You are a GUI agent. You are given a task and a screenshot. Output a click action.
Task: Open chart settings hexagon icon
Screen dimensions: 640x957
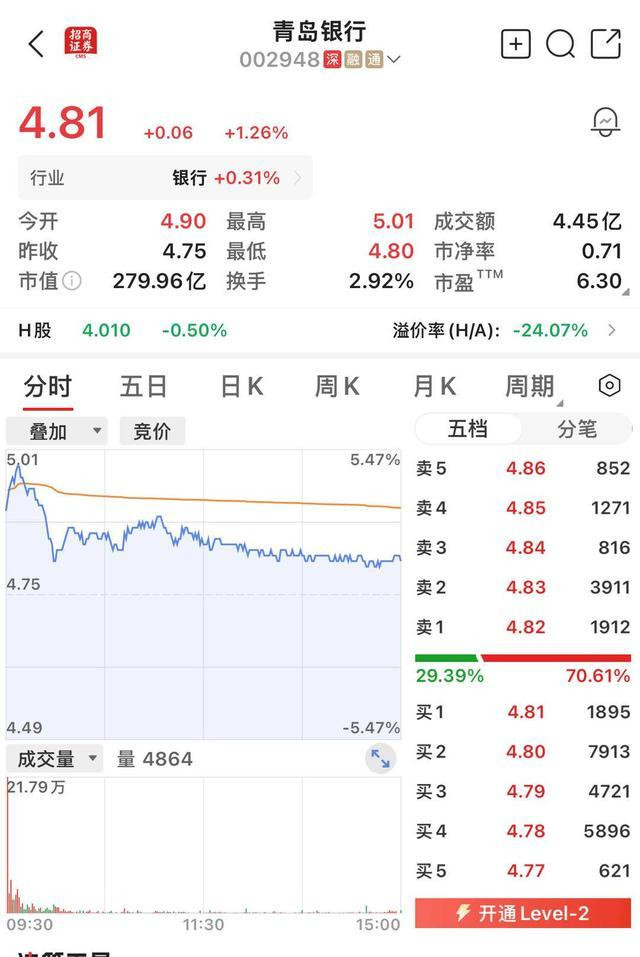click(608, 387)
